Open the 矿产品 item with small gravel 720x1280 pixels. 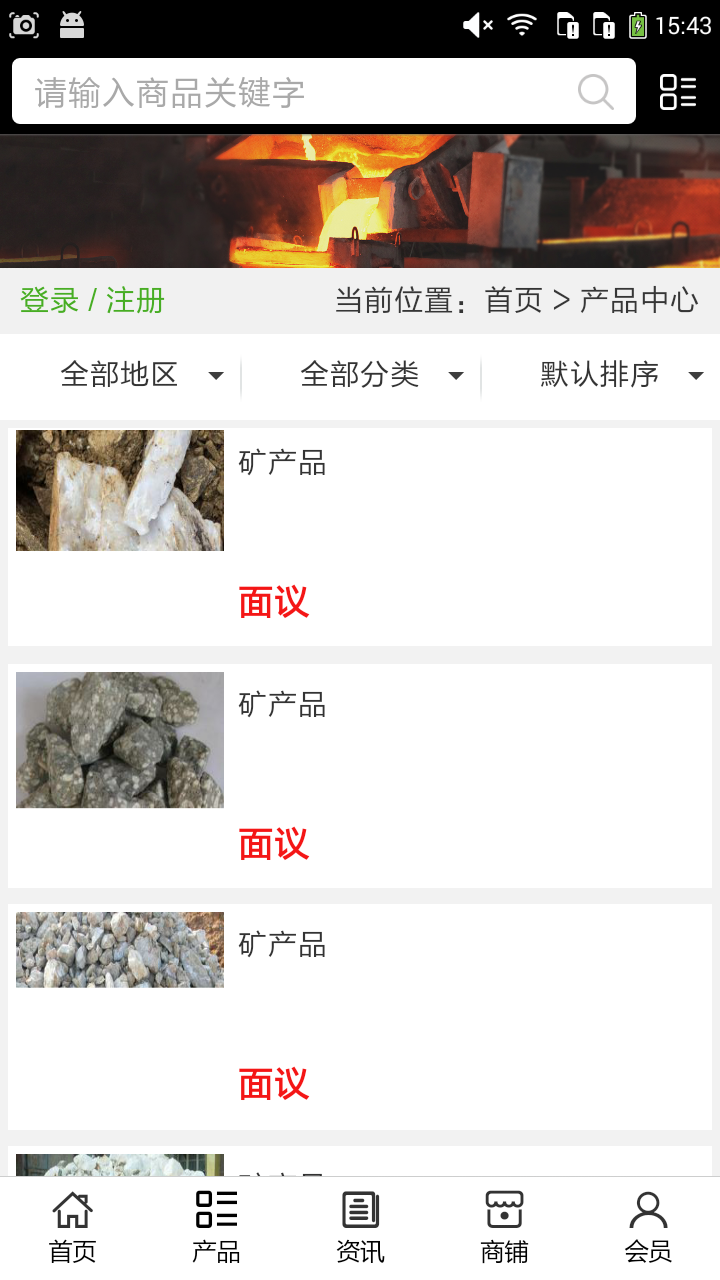click(x=360, y=1017)
